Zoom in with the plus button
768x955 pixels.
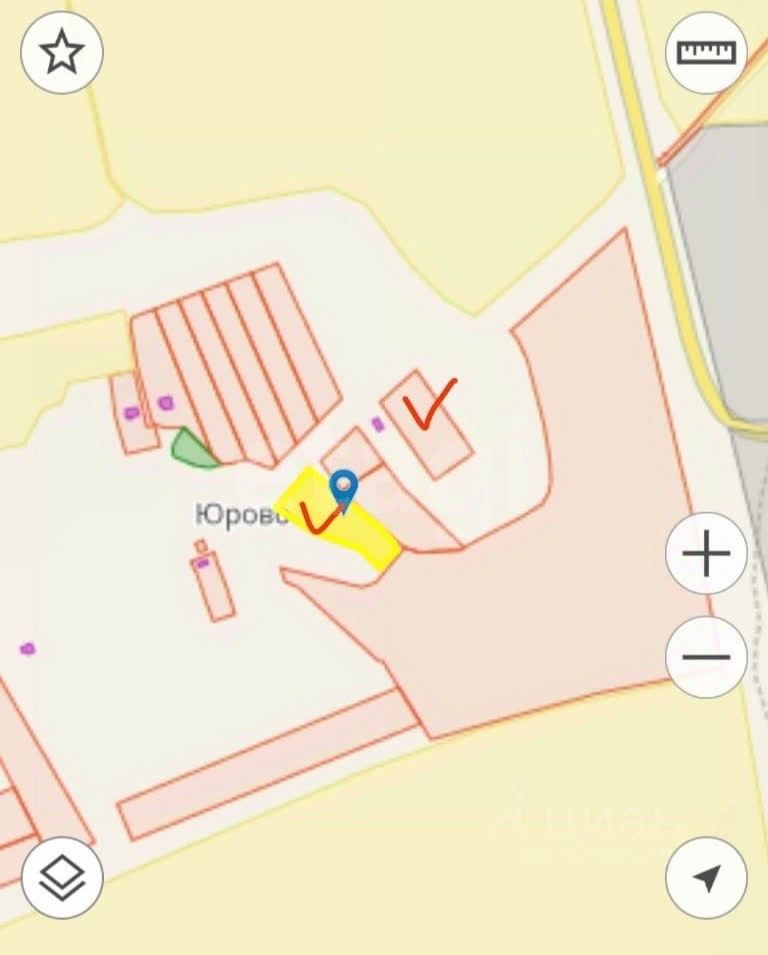pos(706,554)
